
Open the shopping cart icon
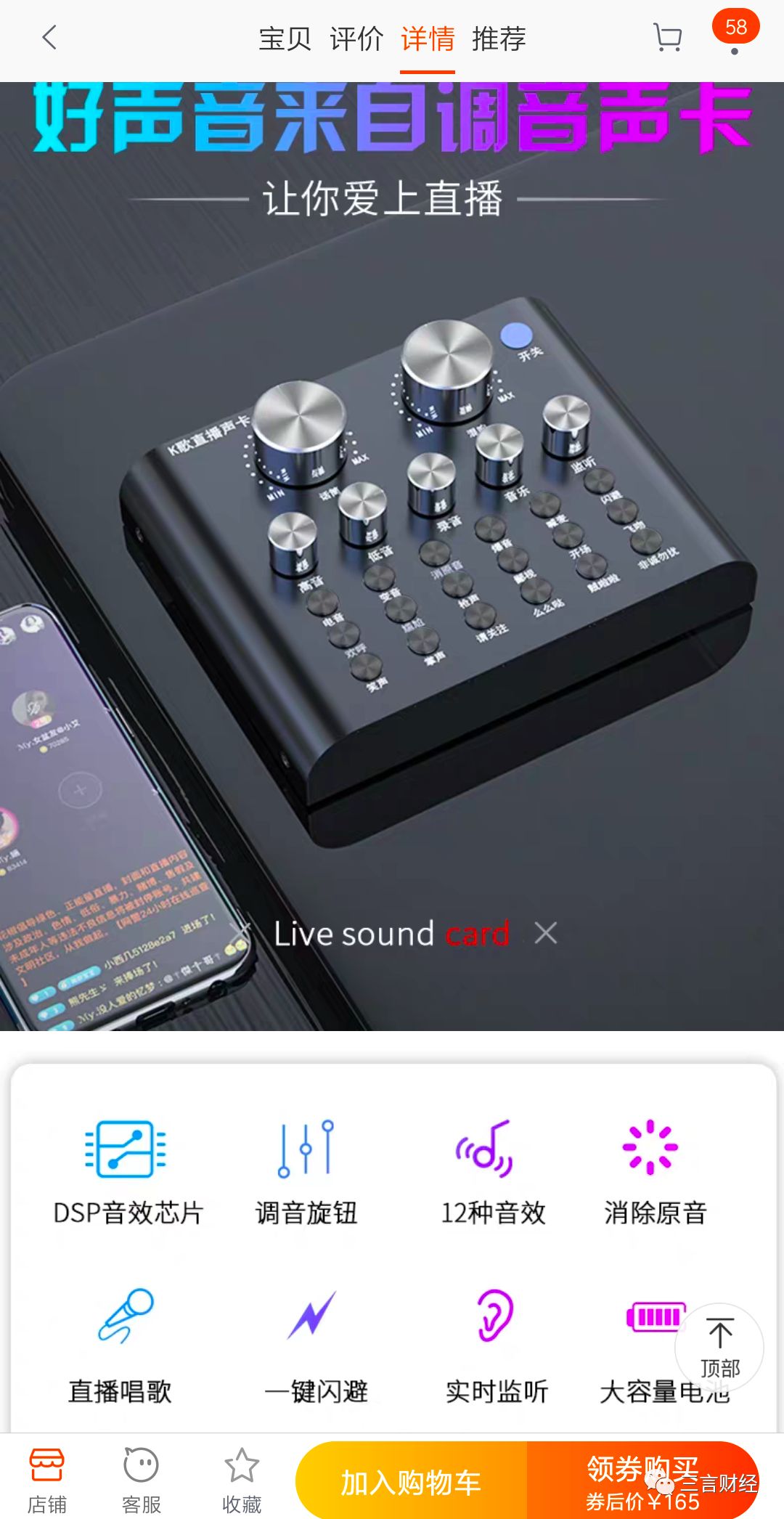(x=667, y=38)
